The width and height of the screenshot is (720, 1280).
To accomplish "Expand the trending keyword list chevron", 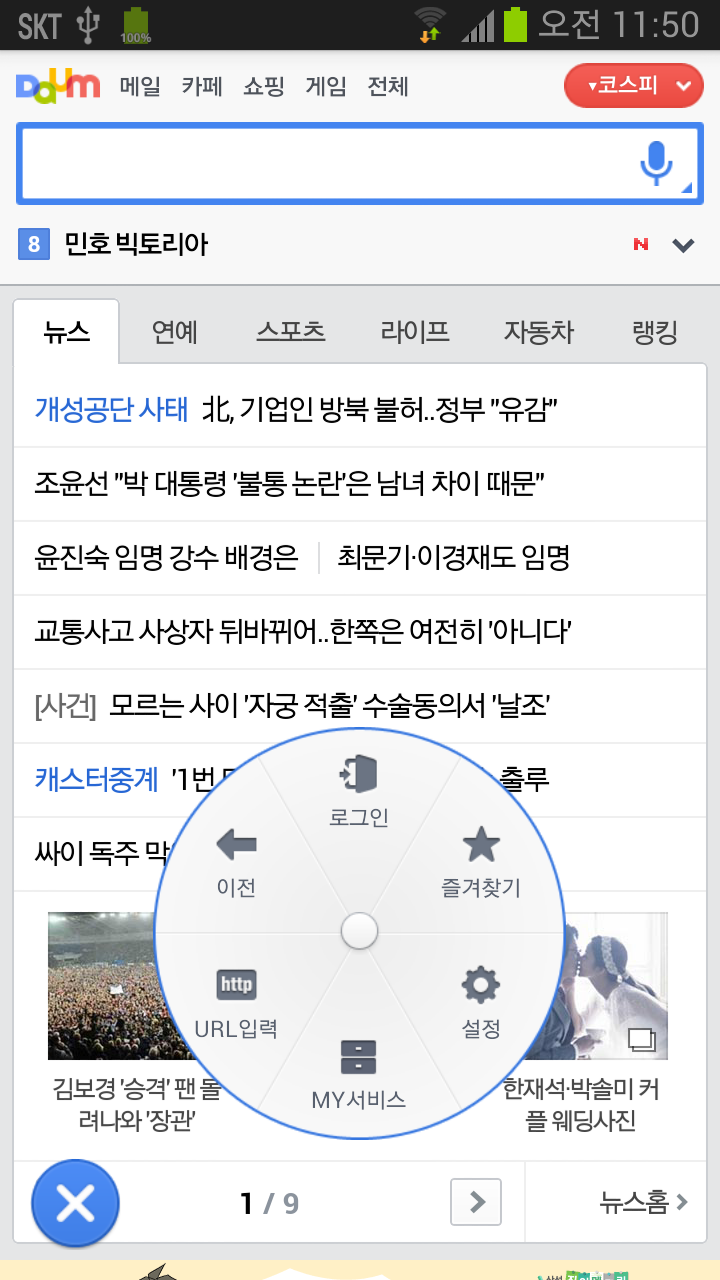I will pos(684,244).
